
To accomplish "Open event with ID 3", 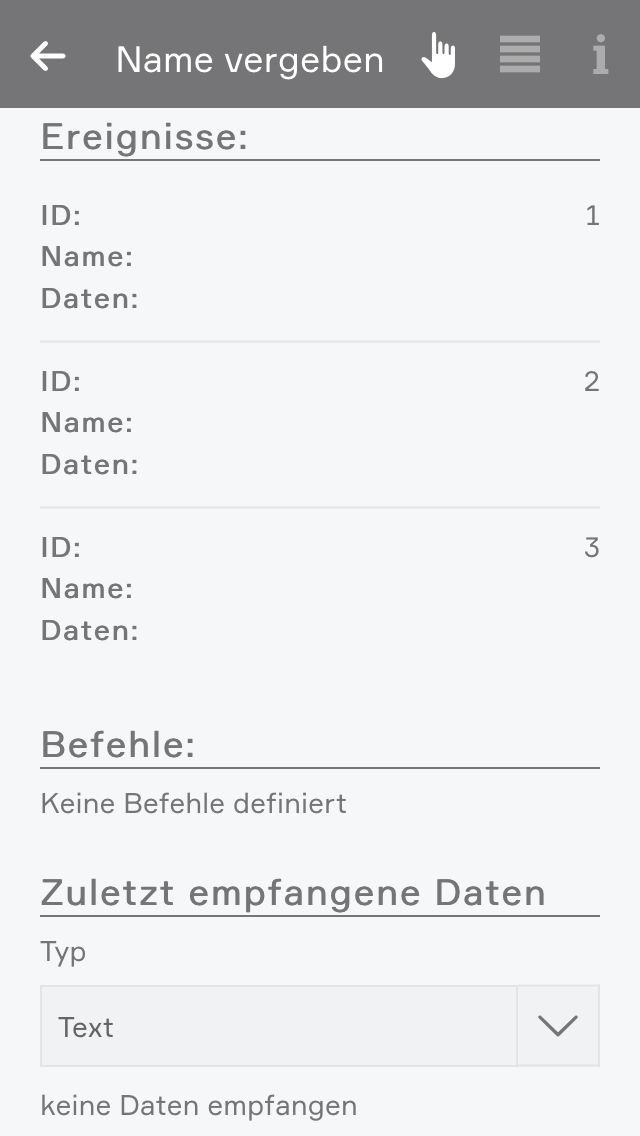I will (320, 589).
